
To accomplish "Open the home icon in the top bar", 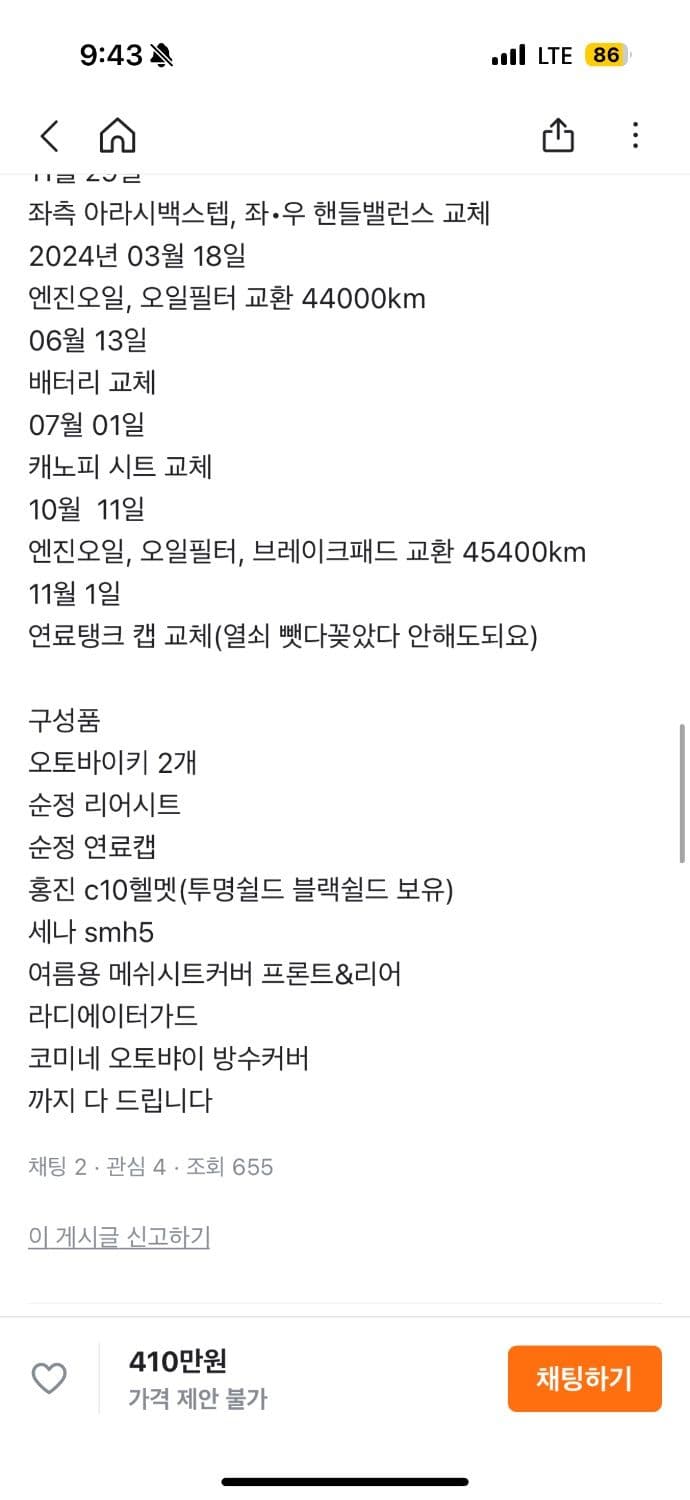I will point(117,136).
